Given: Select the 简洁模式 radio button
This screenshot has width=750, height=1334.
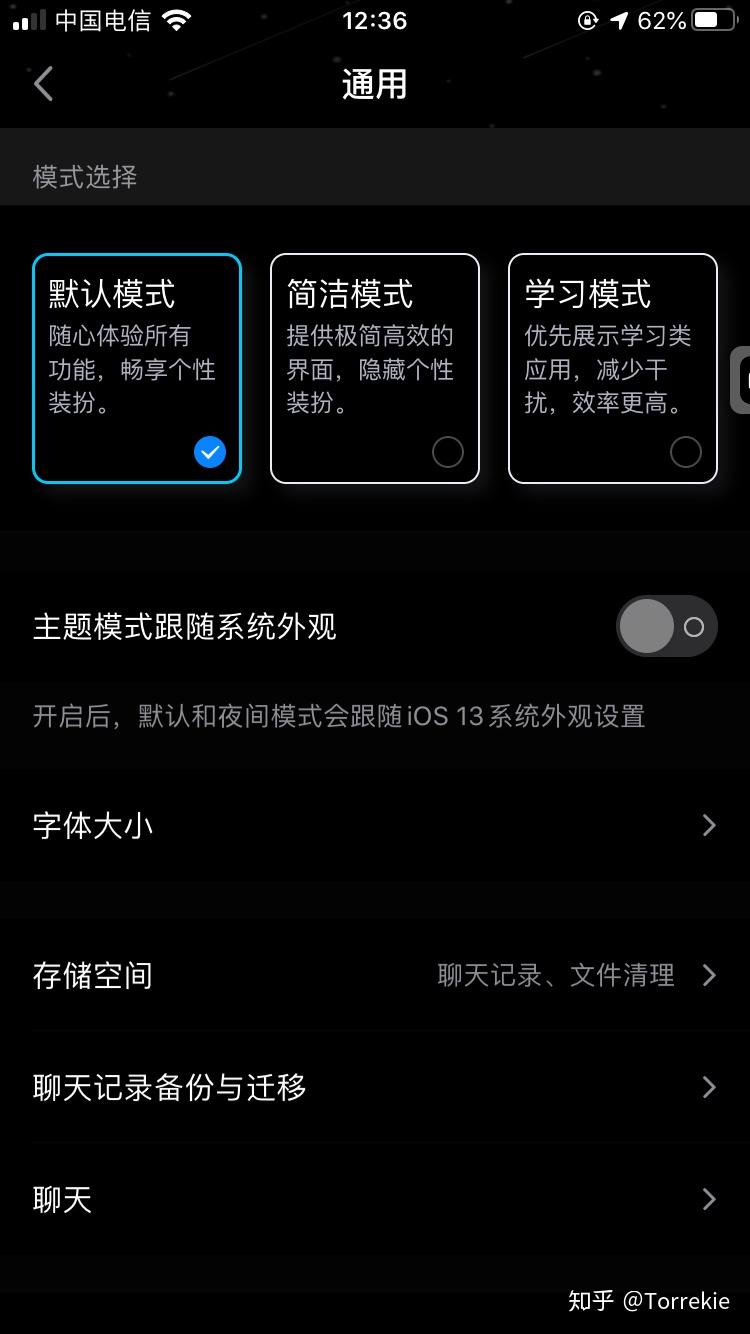Looking at the screenshot, I should pyautogui.click(x=448, y=452).
